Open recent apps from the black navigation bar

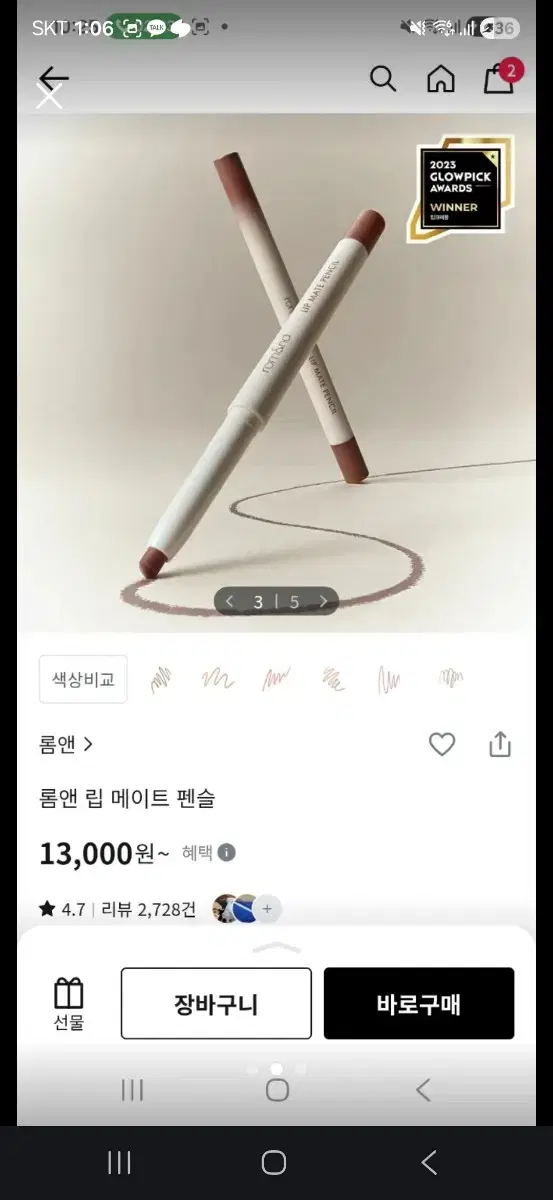tap(119, 1162)
